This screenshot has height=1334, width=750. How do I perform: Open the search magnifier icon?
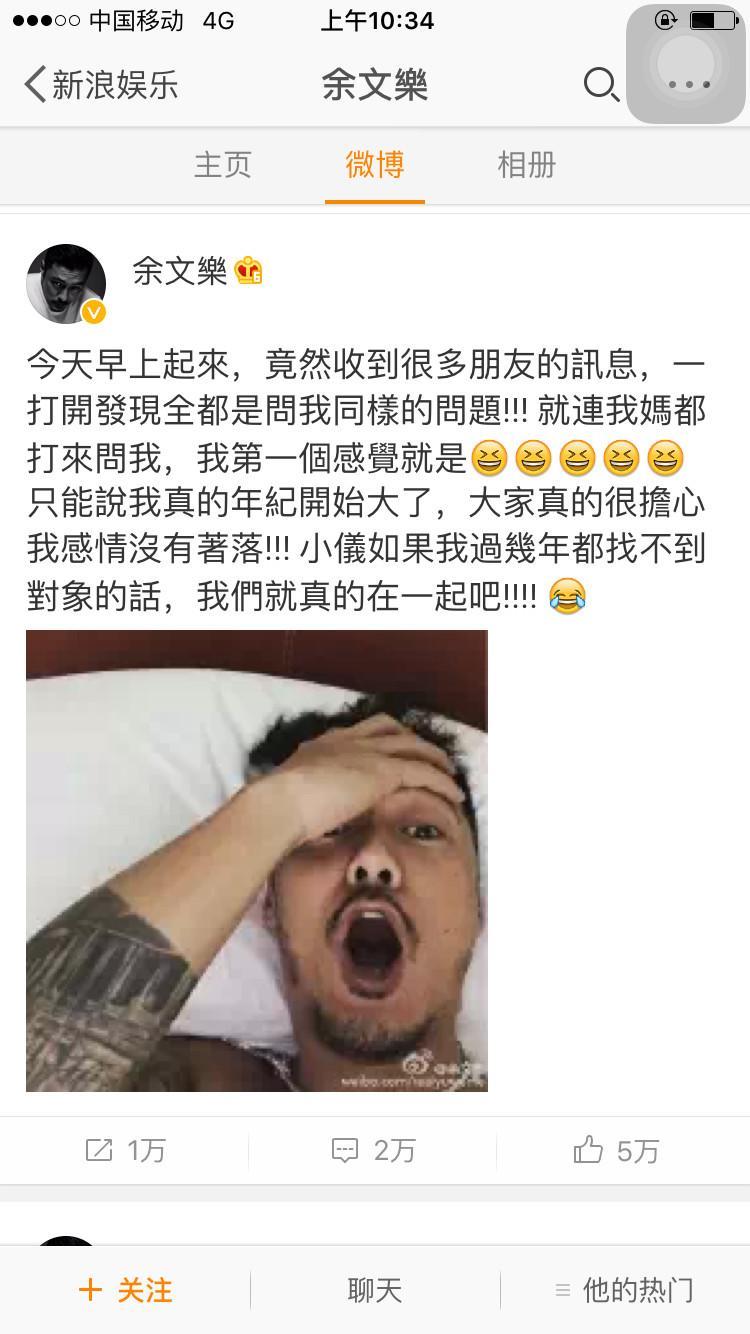click(600, 85)
